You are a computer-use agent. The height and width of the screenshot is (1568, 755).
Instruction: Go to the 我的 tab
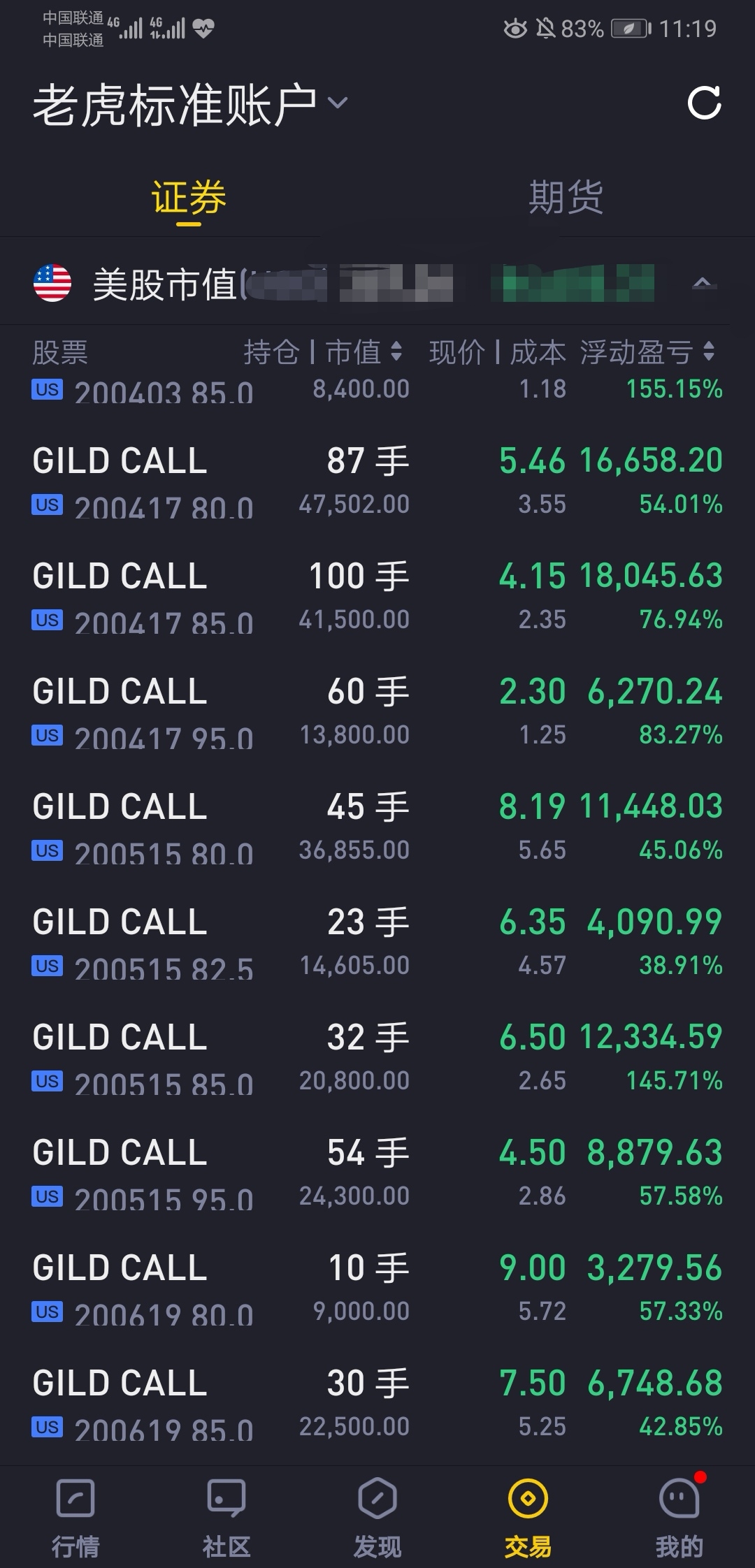pos(679,1516)
